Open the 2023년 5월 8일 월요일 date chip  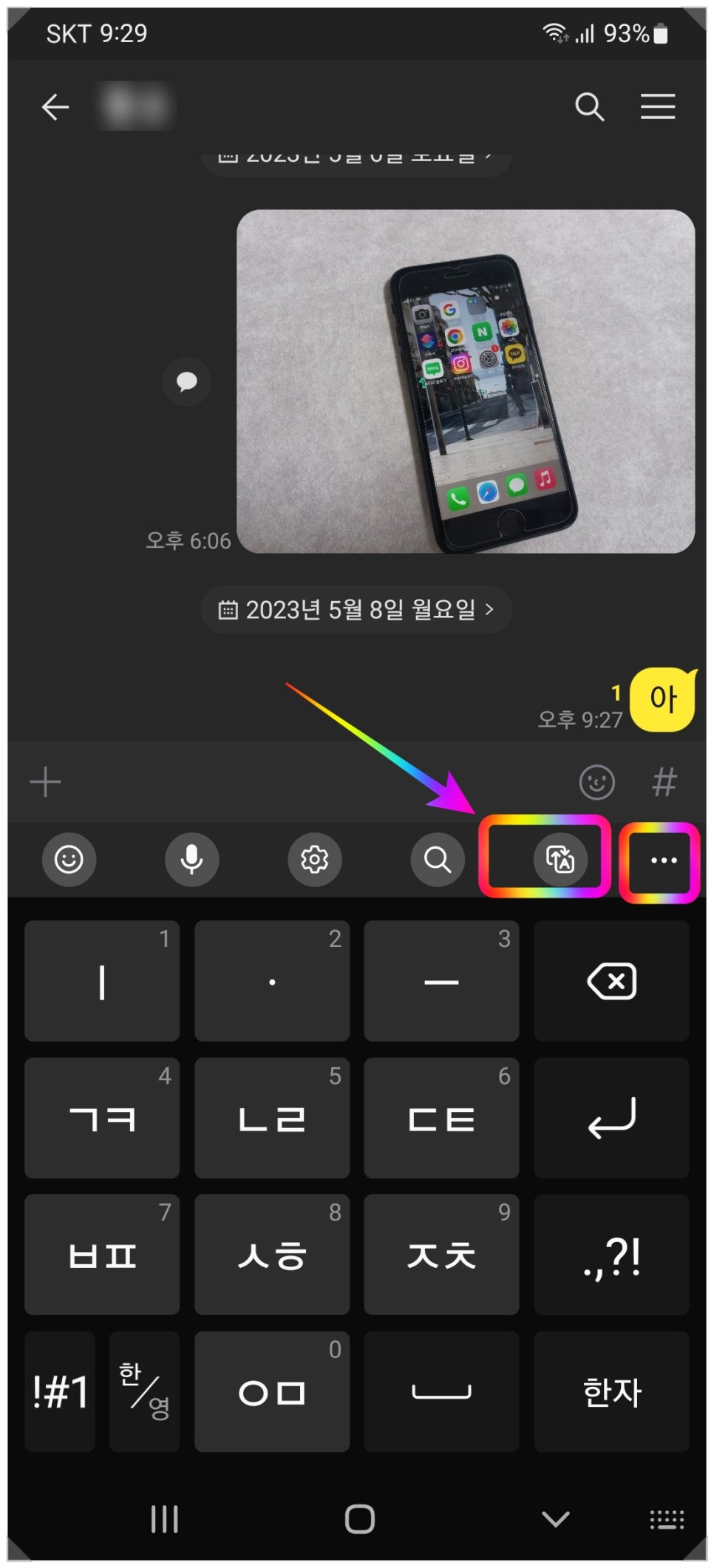[356, 610]
